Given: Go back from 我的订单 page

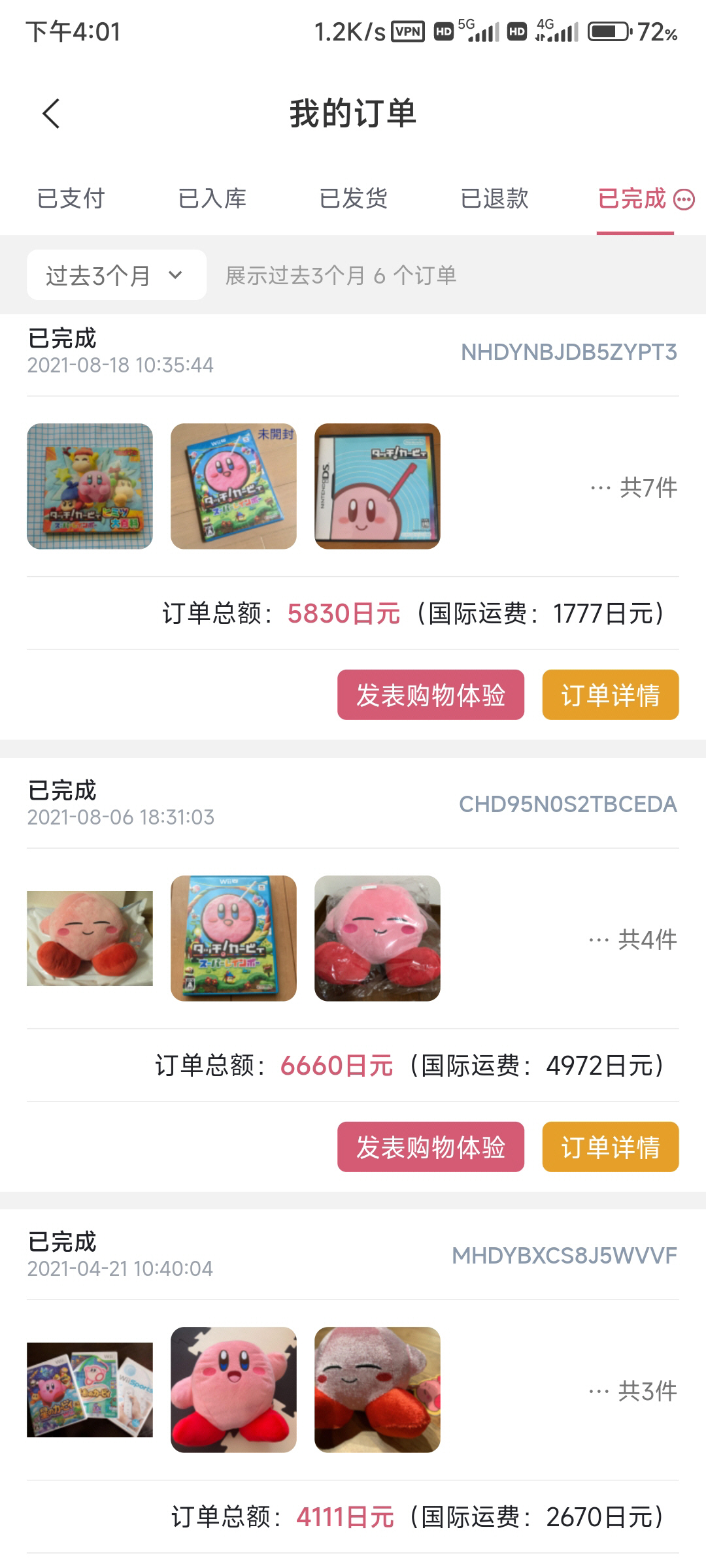Looking at the screenshot, I should click(x=51, y=114).
